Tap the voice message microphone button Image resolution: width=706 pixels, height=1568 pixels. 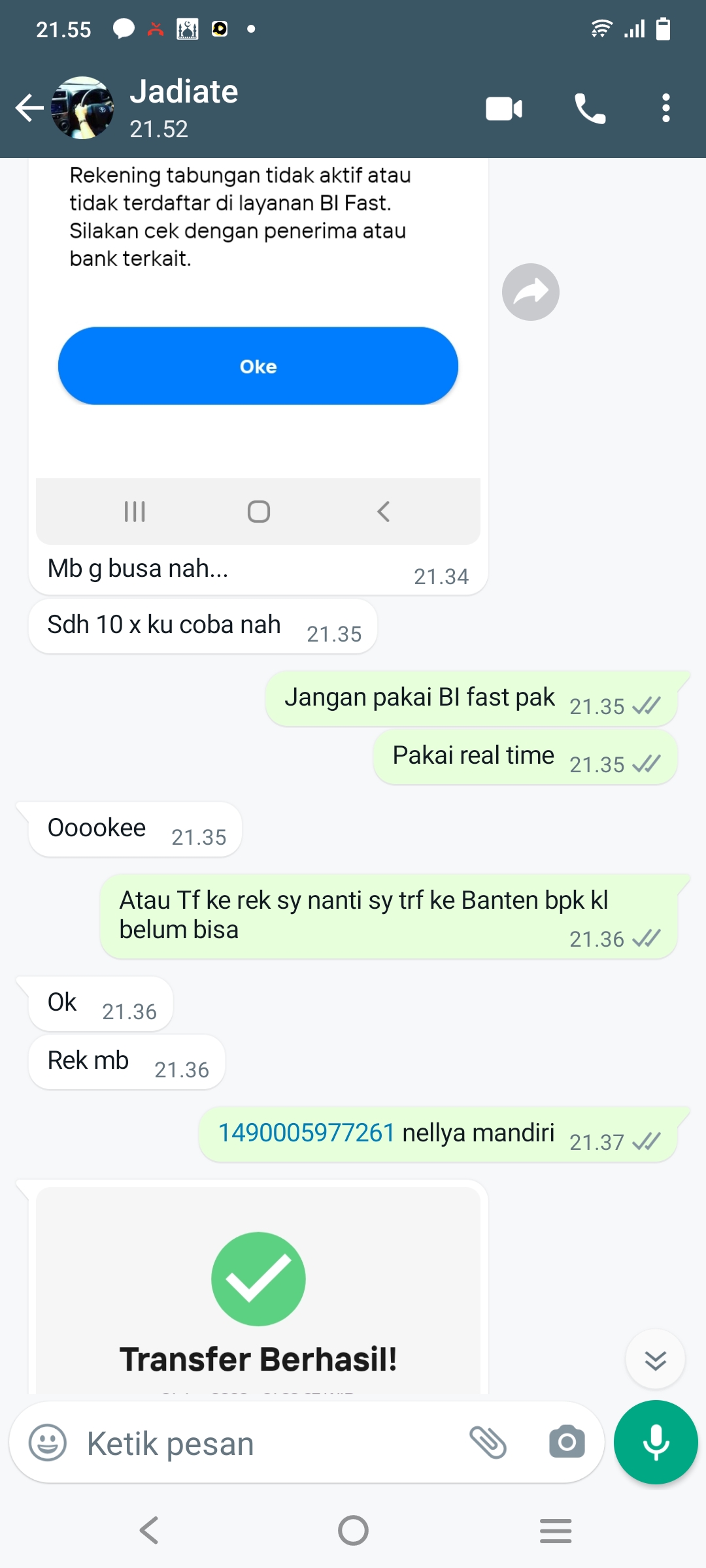click(x=656, y=1443)
